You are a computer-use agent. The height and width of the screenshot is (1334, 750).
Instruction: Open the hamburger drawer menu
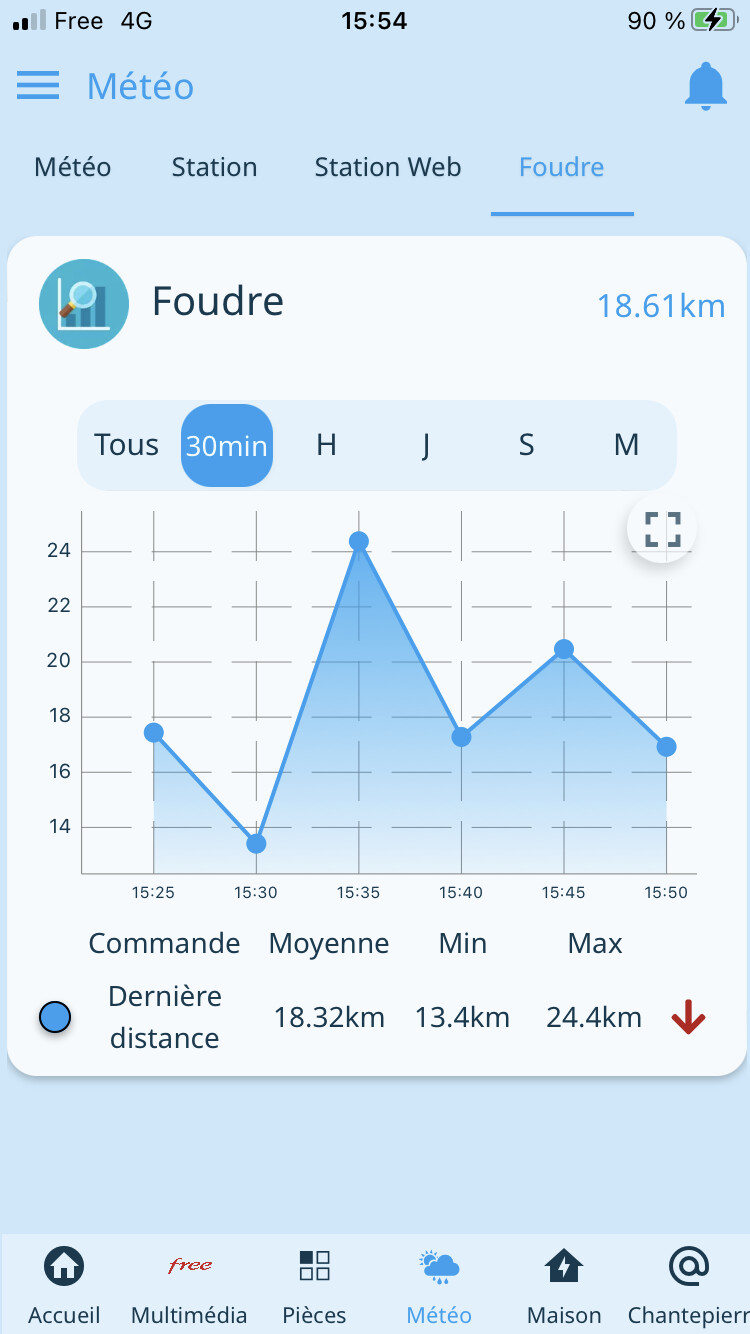[38, 86]
